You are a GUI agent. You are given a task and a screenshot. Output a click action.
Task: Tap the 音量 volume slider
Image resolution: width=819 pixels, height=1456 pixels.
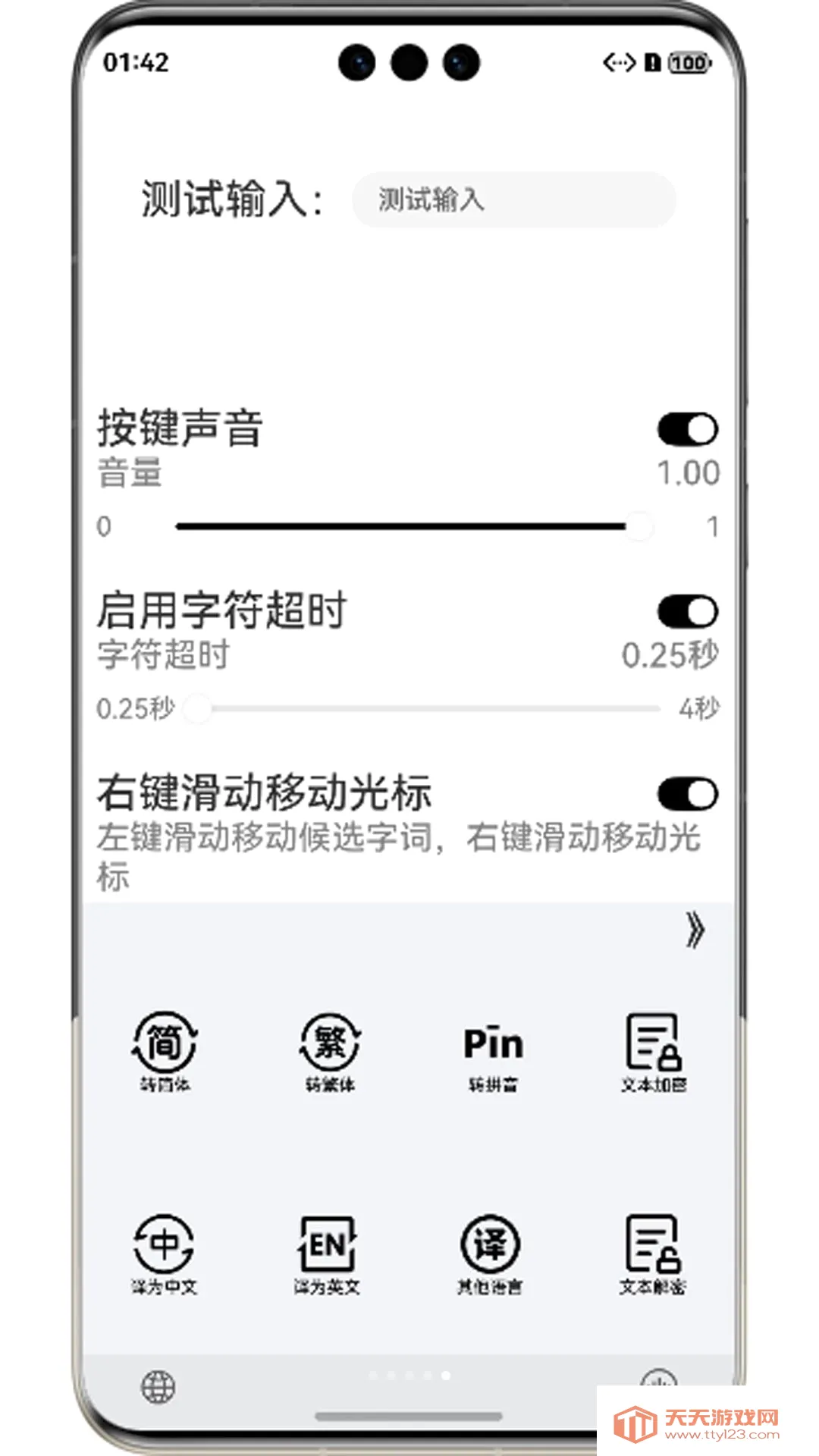click(x=408, y=526)
